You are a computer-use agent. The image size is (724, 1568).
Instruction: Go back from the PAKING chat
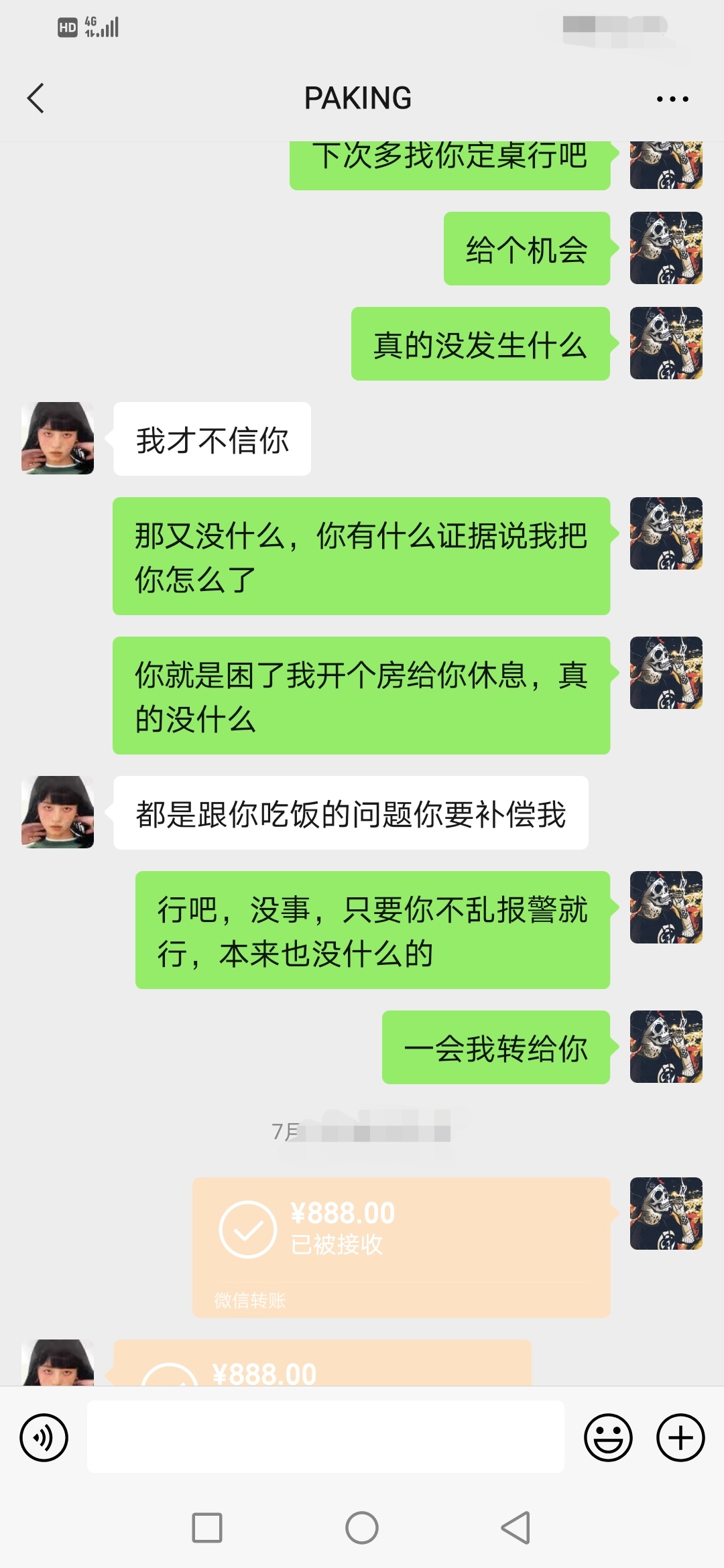tap(36, 99)
